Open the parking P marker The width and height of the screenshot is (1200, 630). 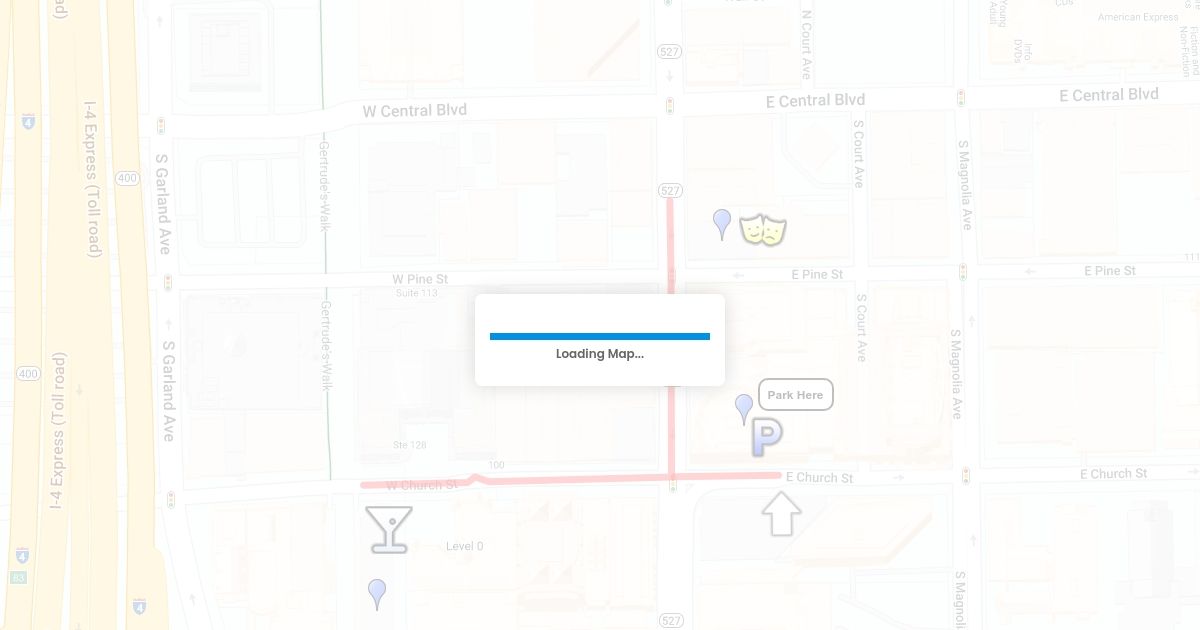click(x=766, y=438)
